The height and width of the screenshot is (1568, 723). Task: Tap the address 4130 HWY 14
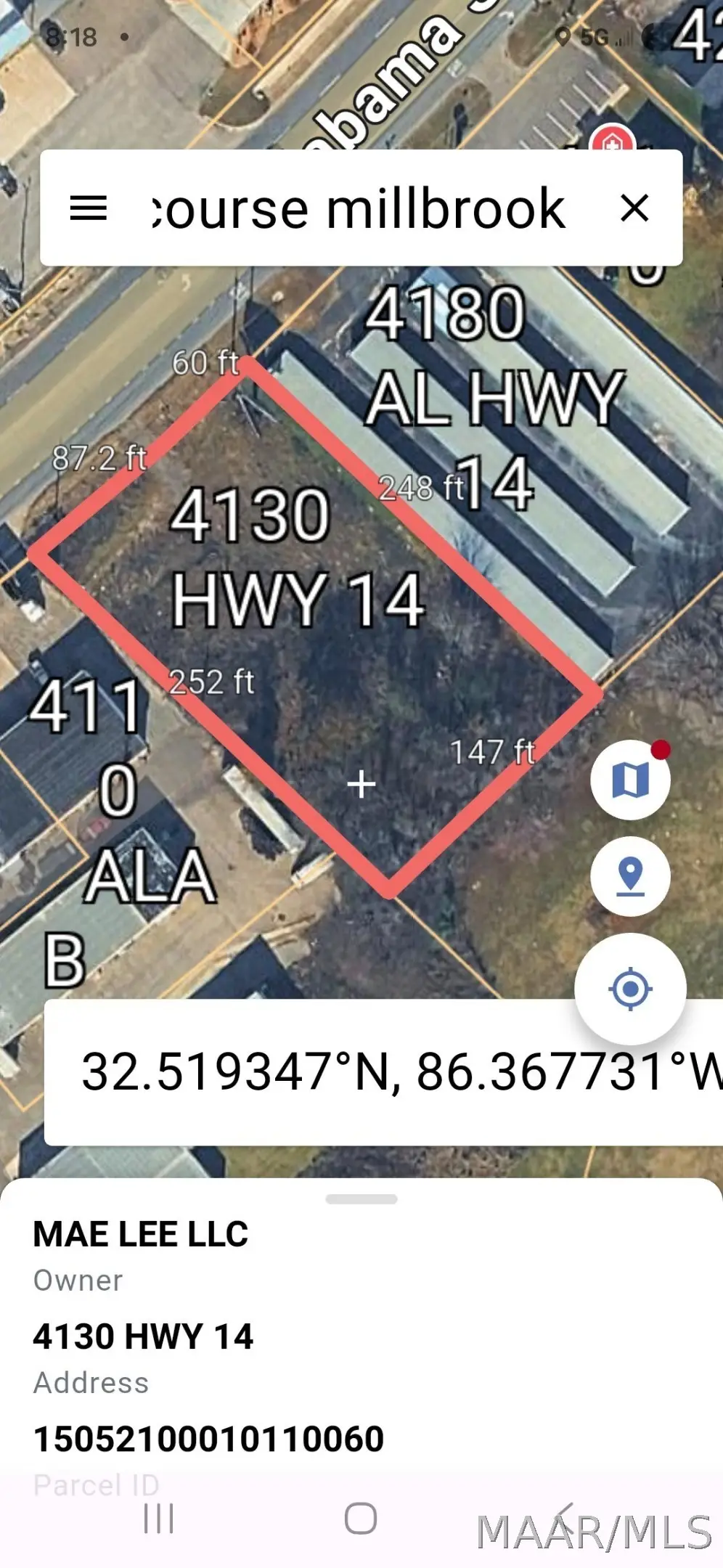(143, 1336)
